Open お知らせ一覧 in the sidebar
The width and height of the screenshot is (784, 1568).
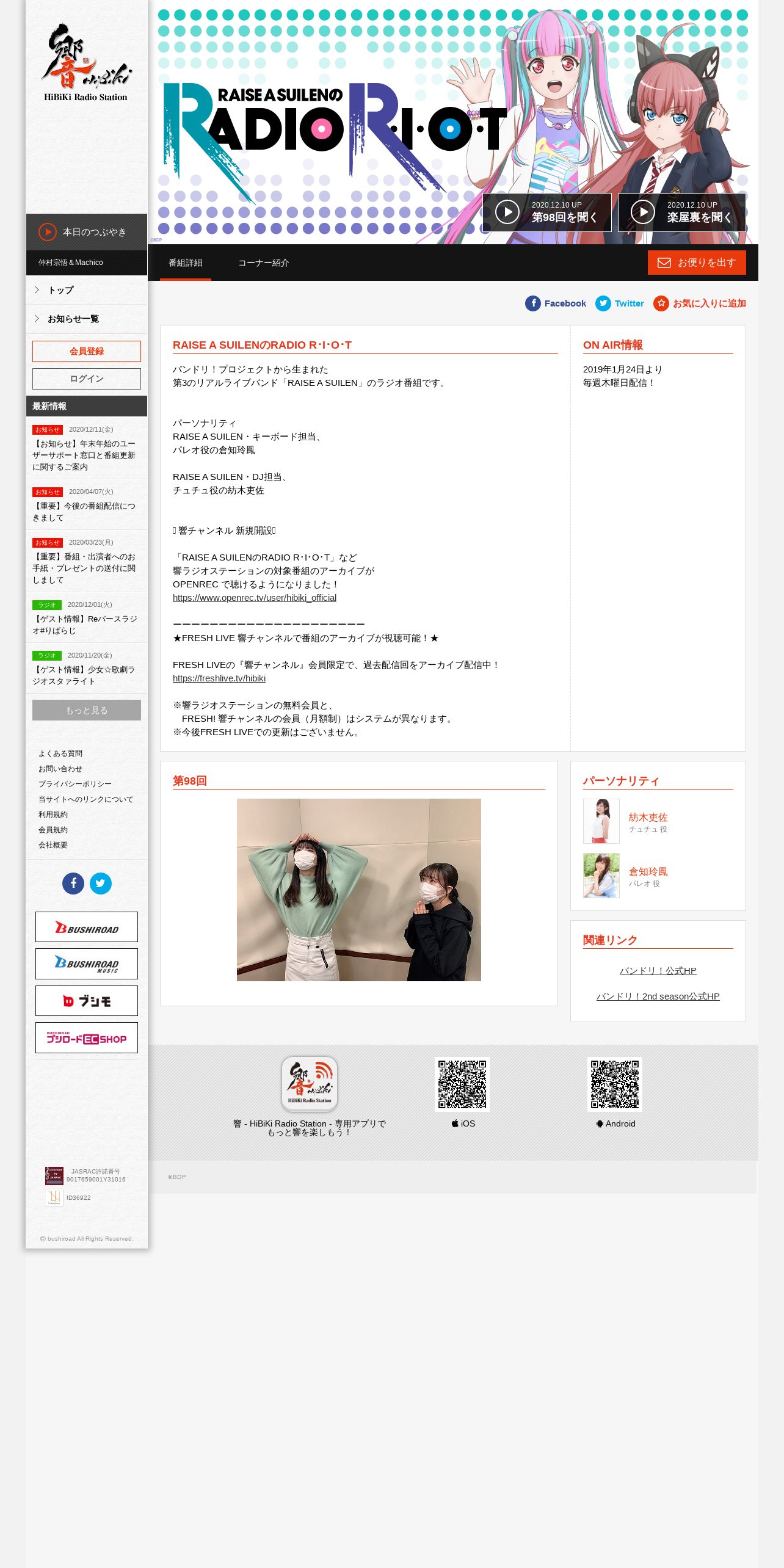point(87,319)
